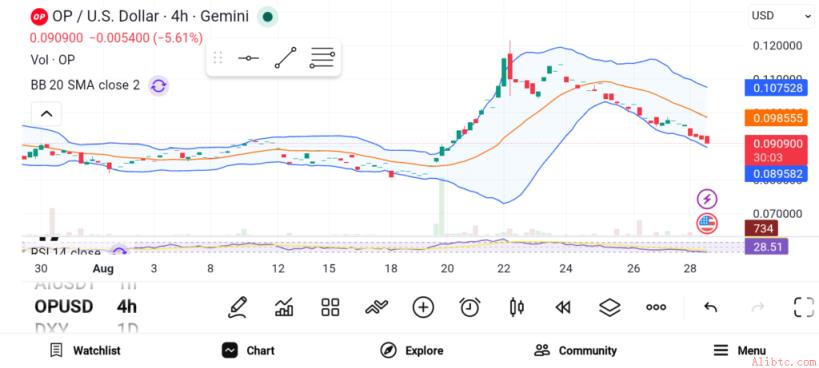Undo the last chart action

[710, 307]
